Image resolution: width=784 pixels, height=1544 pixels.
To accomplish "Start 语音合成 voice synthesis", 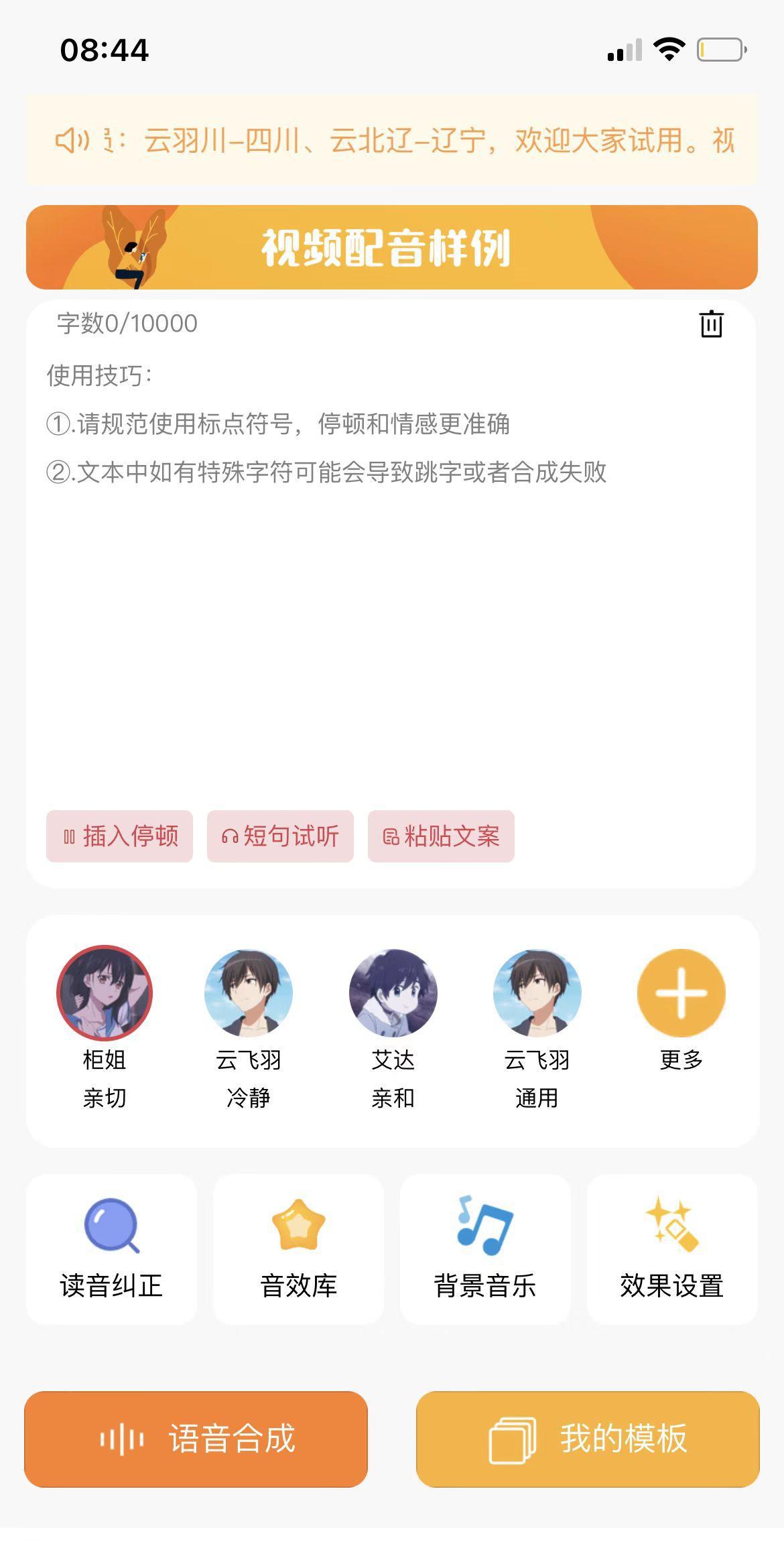I will coord(196,1439).
